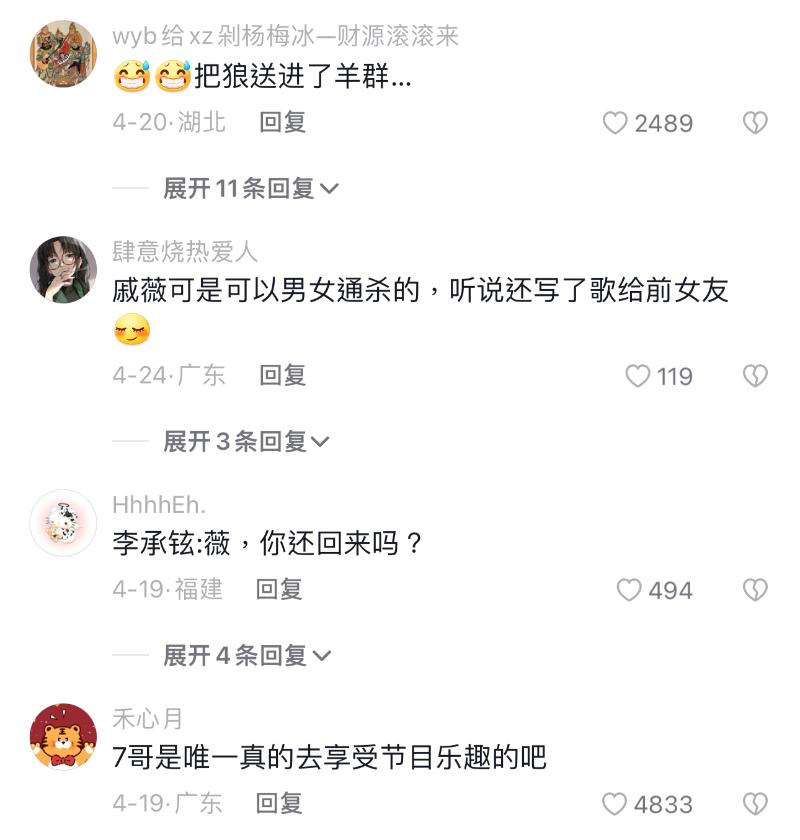Dislike the comment about 把狼送进了羊群
This screenshot has width=800, height=840.
754,123
